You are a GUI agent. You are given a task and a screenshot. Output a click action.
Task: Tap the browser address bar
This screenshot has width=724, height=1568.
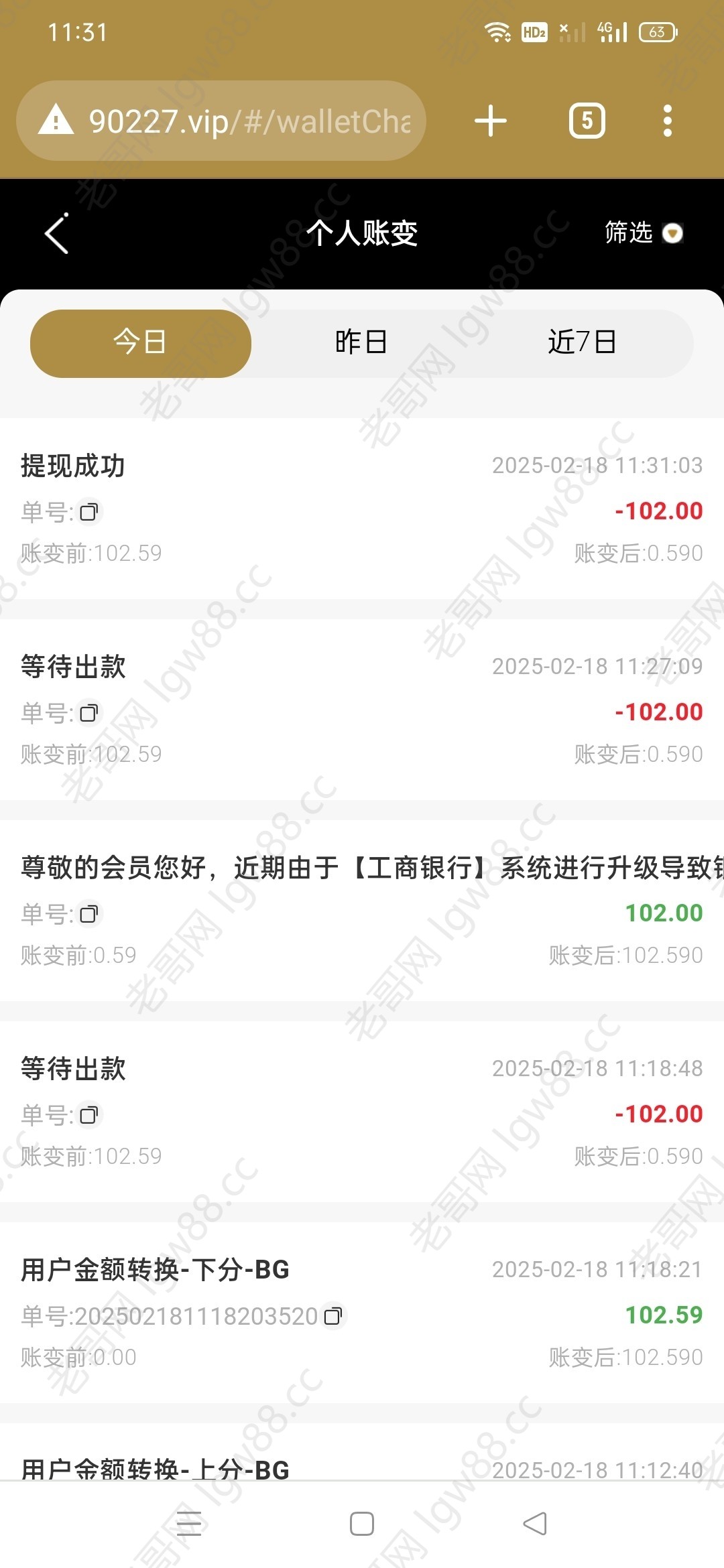click(221, 121)
